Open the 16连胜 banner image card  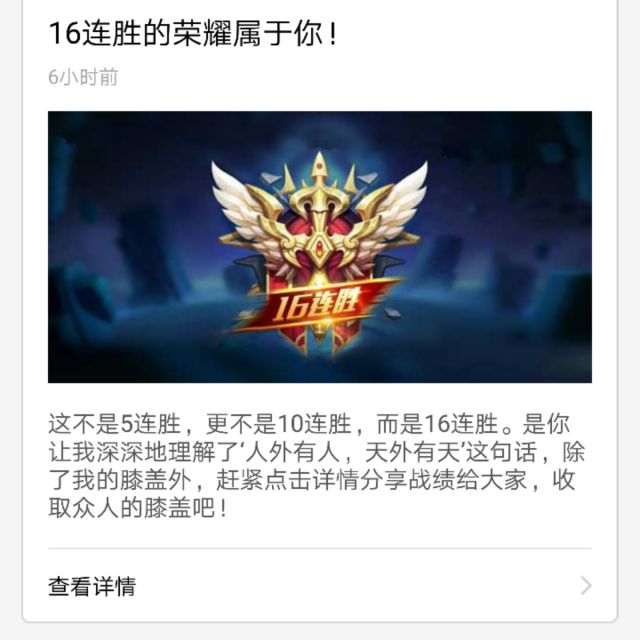click(319, 246)
